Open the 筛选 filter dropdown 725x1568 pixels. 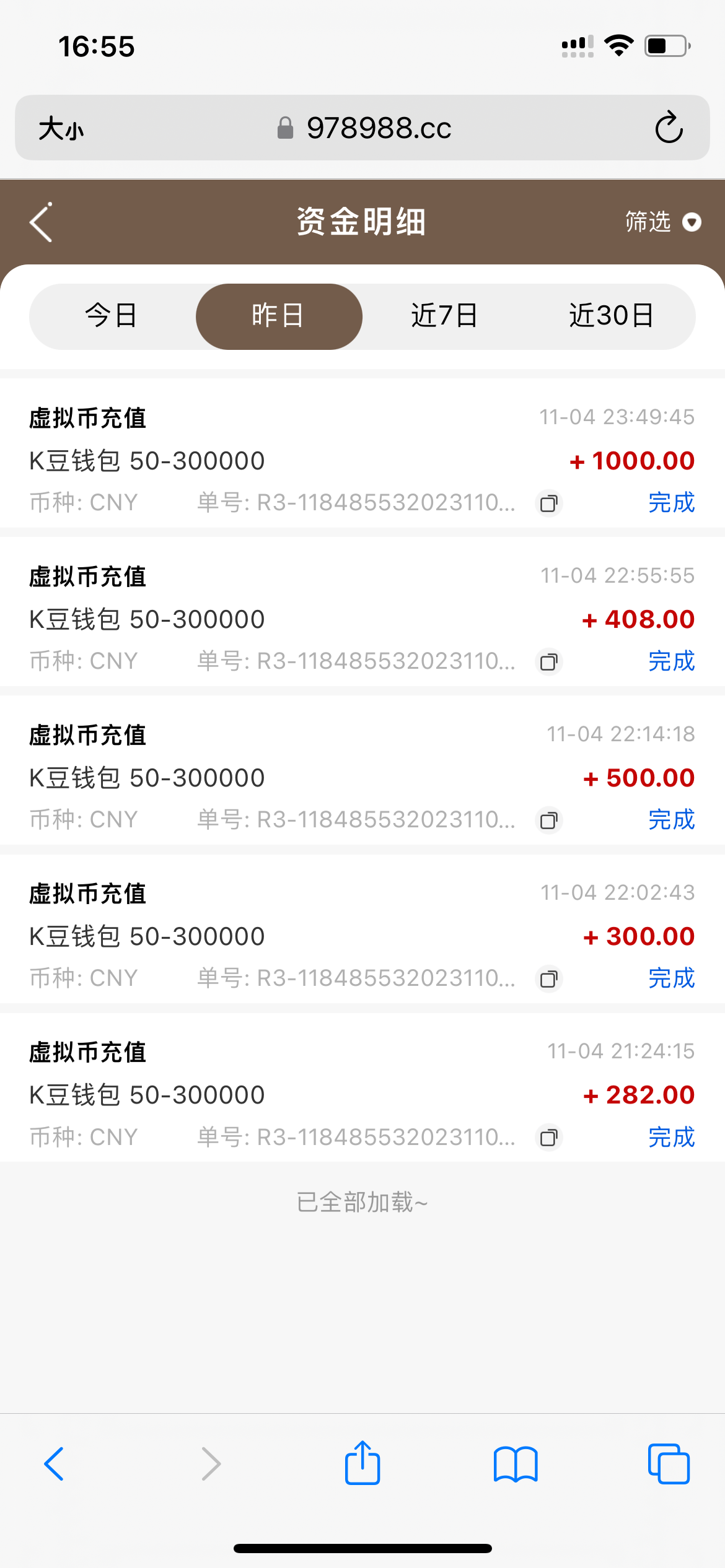click(x=662, y=222)
